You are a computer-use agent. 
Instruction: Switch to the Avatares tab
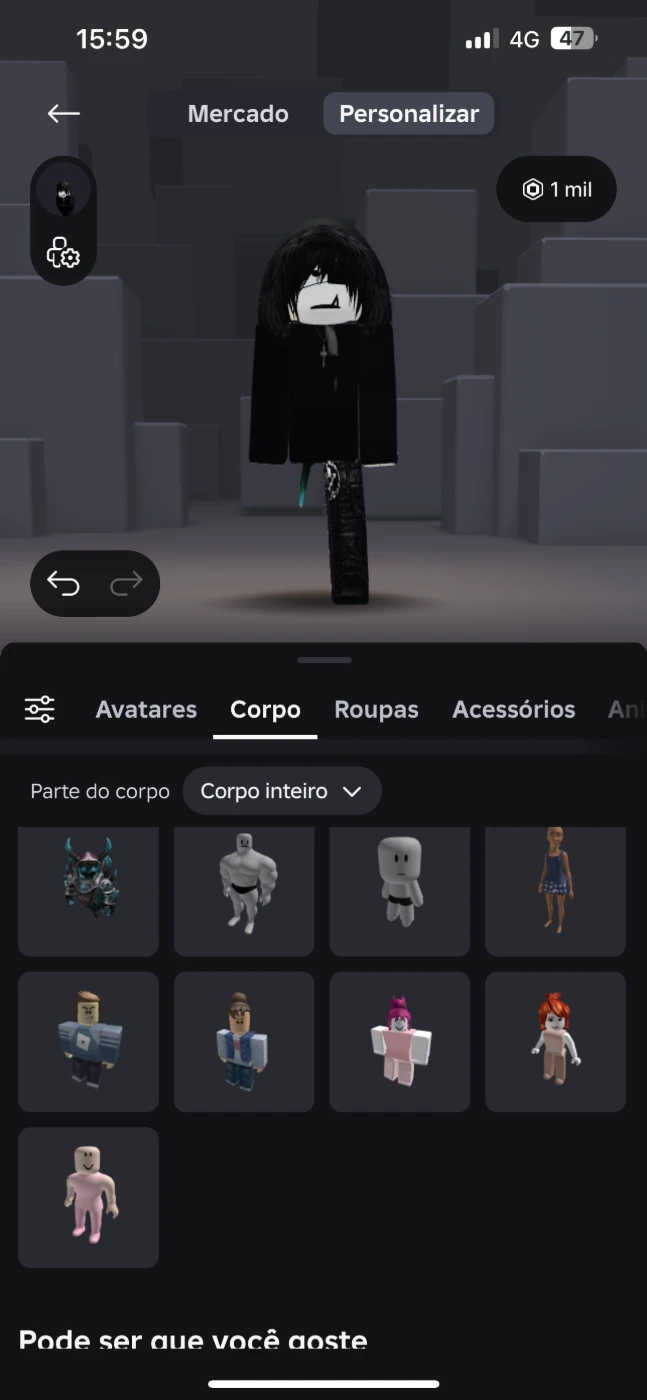click(x=146, y=710)
